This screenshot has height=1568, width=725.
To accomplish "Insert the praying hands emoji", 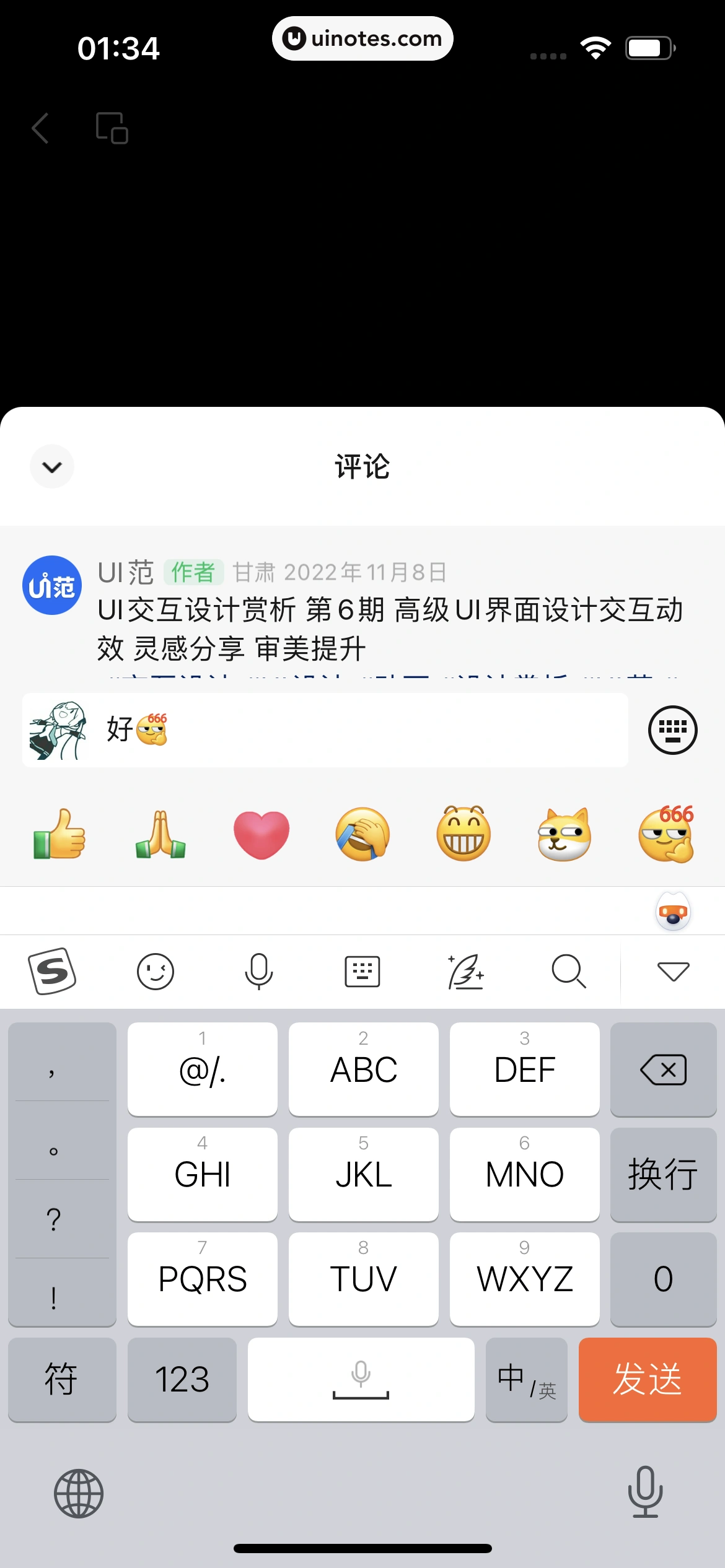I will (x=160, y=834).
